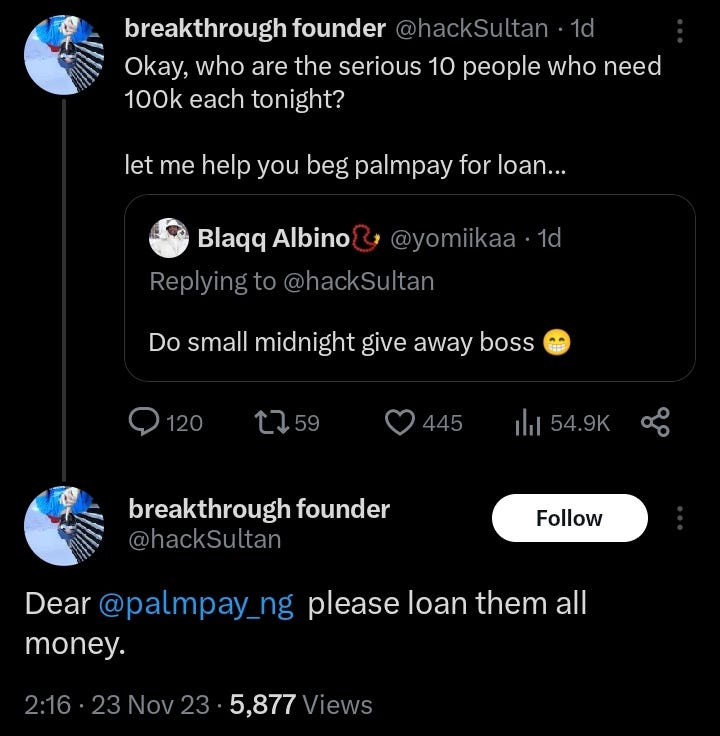This screenshot has height=736, width=720.
Task: Open the profile picture on the first tweet
Action: (x=64, y=55)
